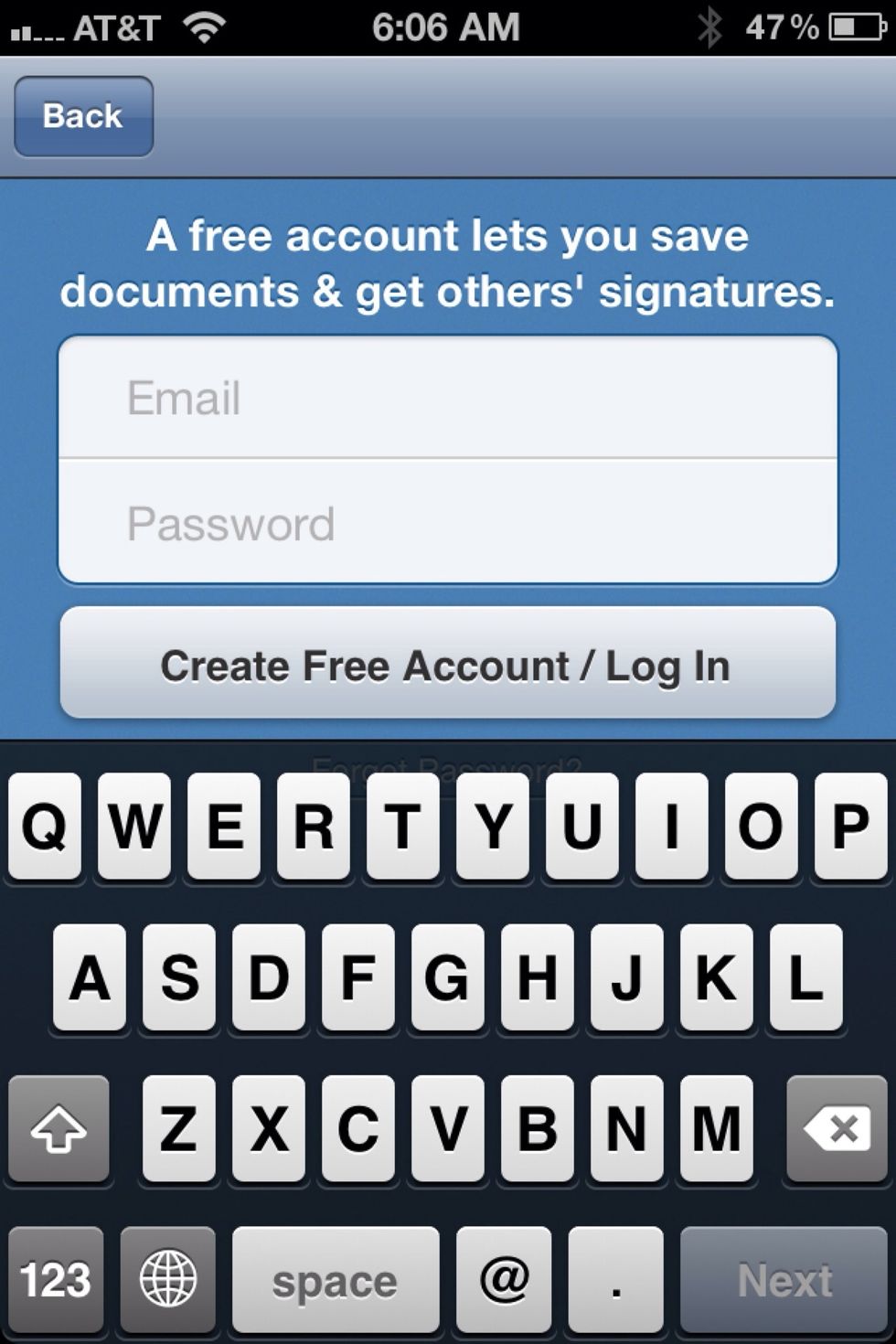
Task: Tap the L key on the keyboard
Action: 805,978
